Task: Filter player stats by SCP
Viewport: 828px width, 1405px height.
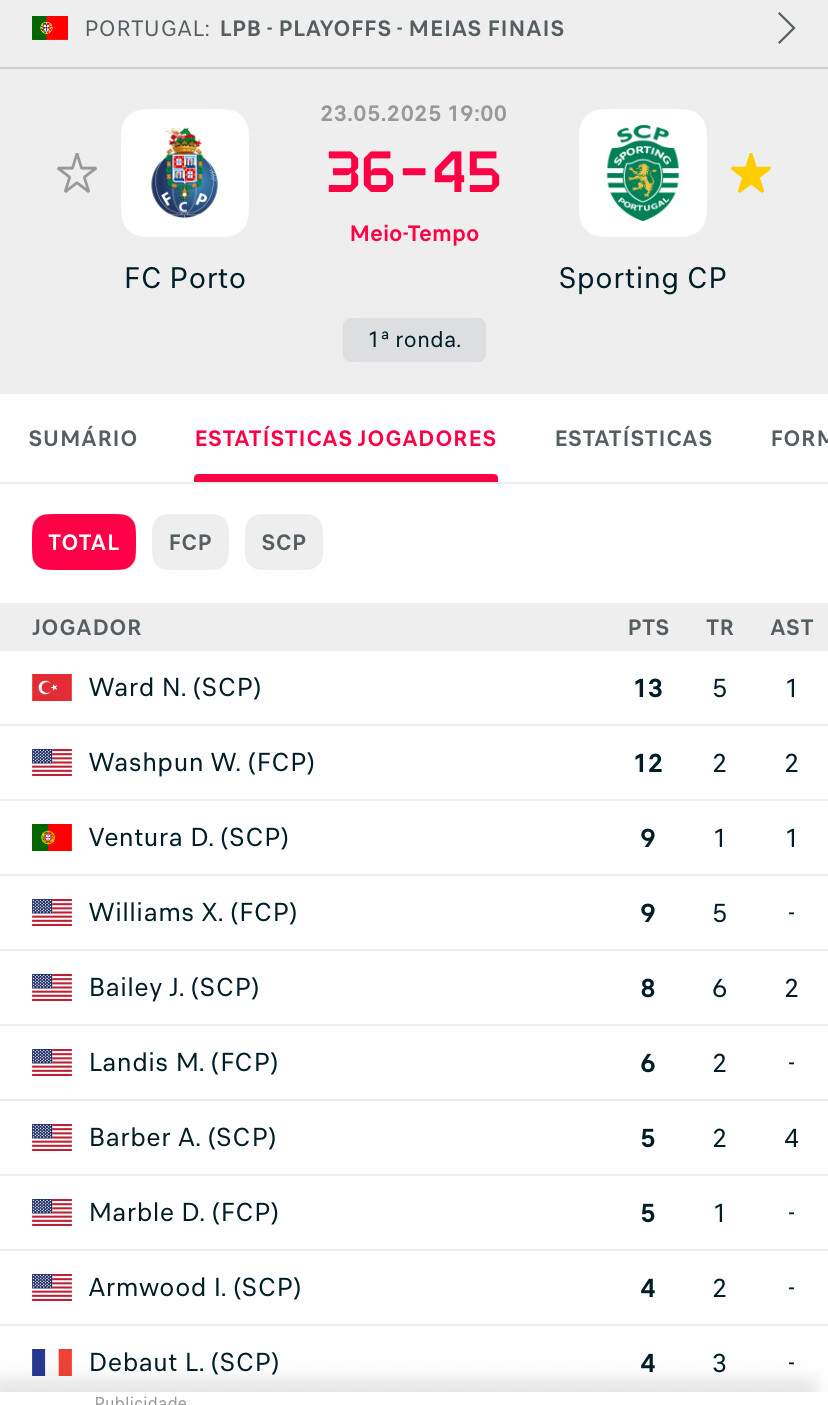Action: pos(283,542)
